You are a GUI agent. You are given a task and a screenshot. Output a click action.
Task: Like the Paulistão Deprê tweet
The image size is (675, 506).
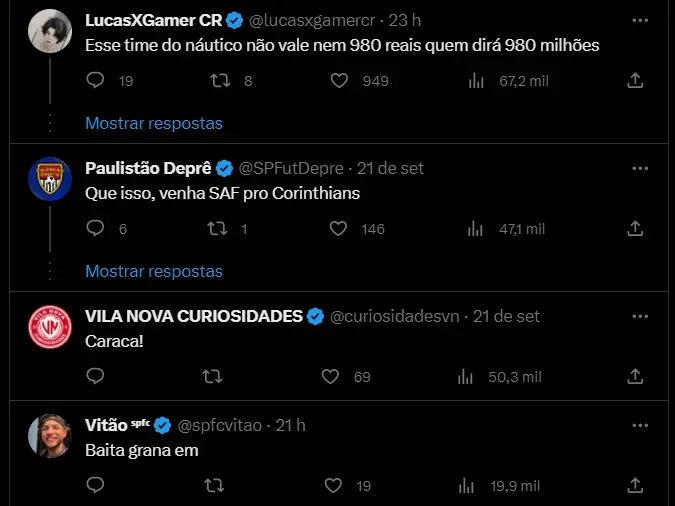pyautogui.click(x=339, y=229)
